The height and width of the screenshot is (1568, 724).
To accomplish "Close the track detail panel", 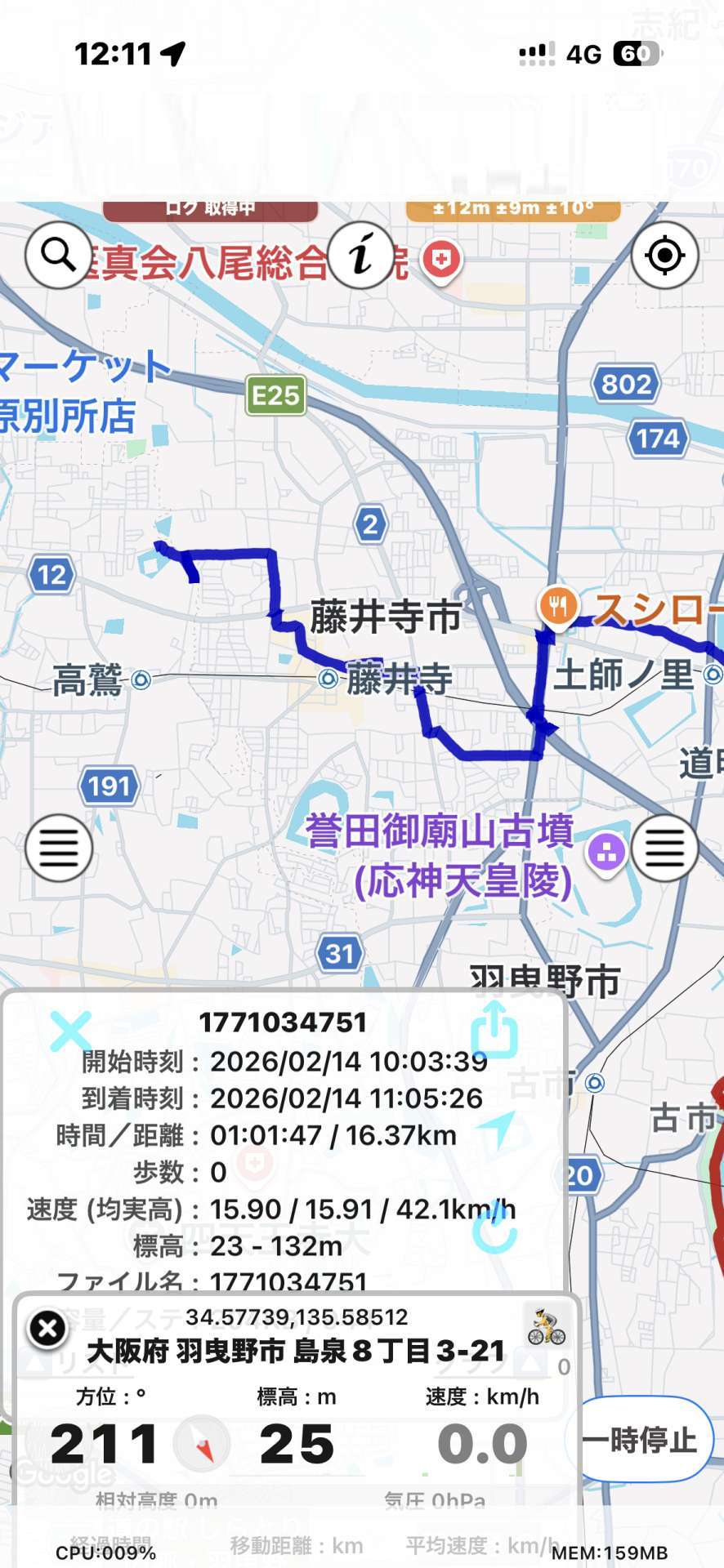I will tap(70, 1030).
